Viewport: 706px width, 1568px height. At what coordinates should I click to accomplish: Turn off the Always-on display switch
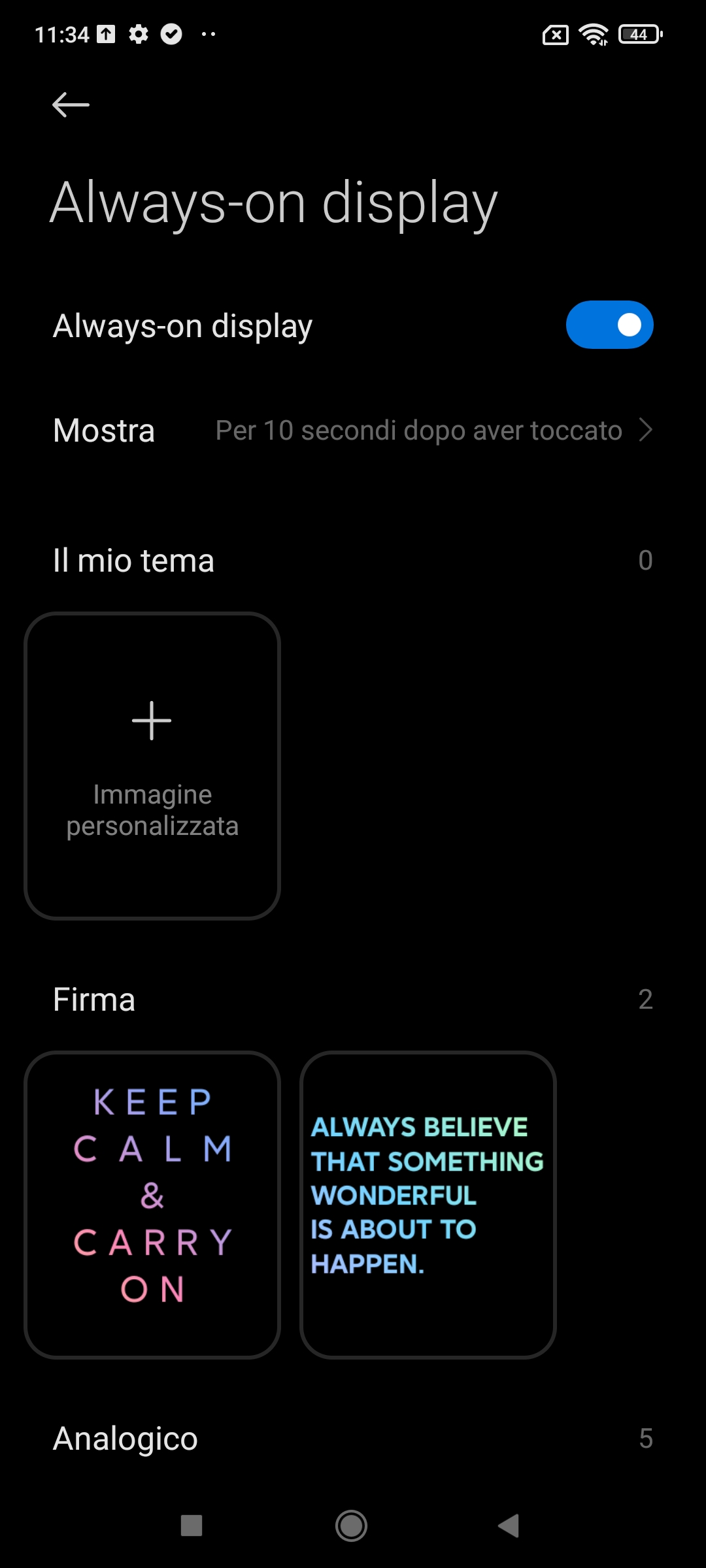[x=609, y=325]
